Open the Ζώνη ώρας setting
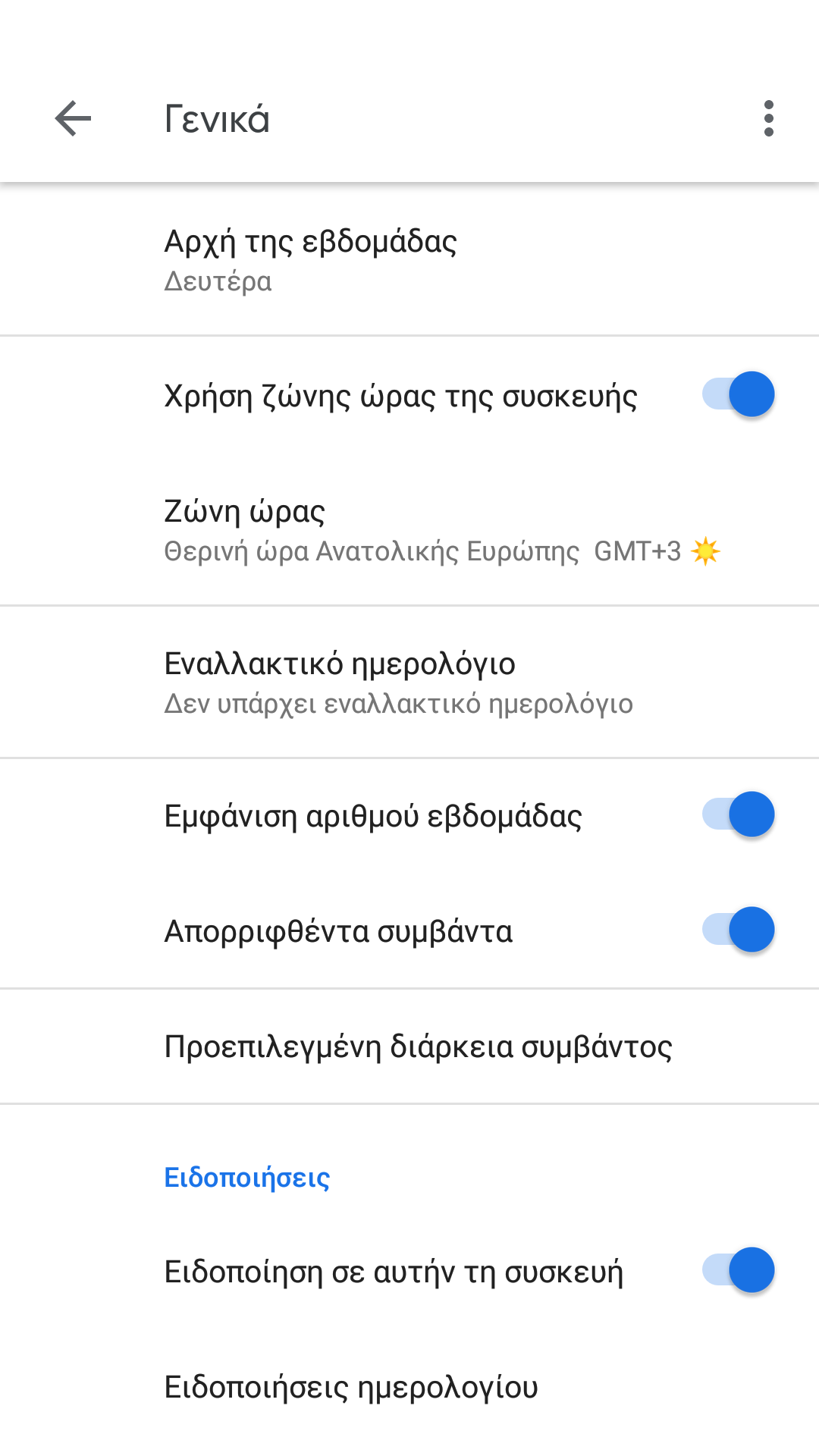The width and height of the screenshot is (819, 1456). click(x=409, y=530)
